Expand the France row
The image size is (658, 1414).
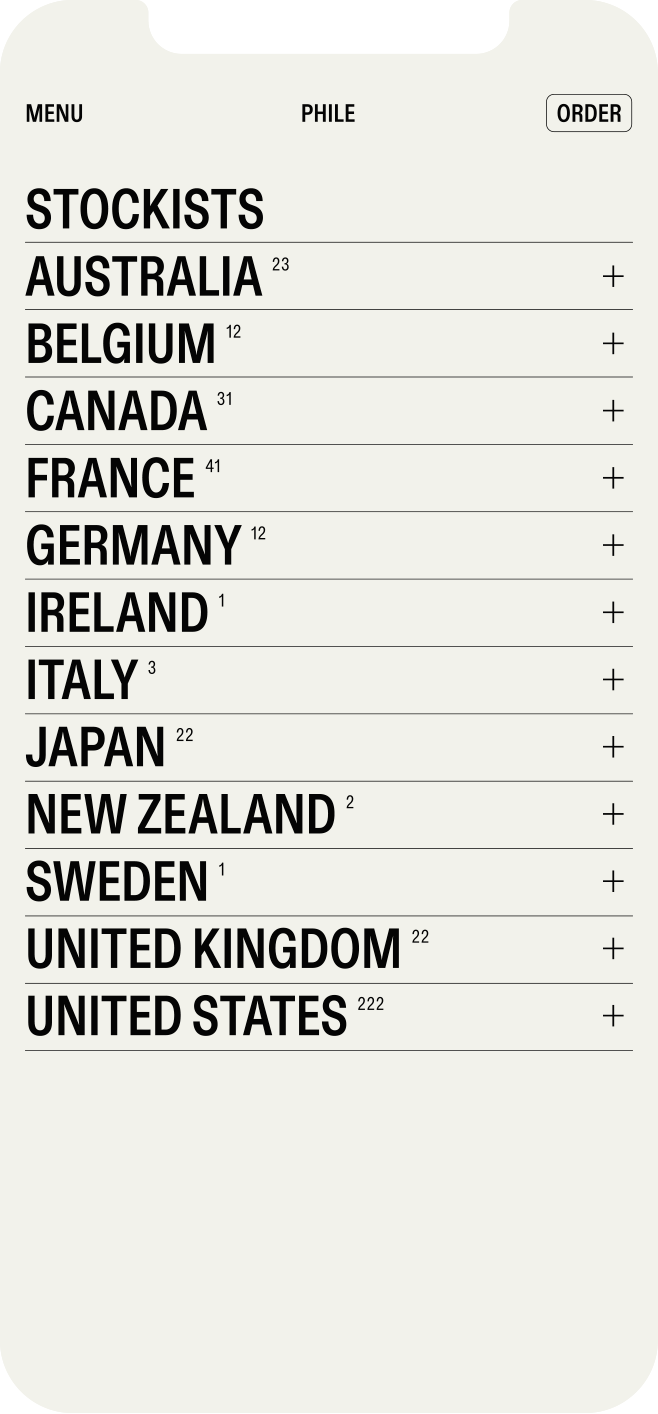pyautogui.click(x=613, y=478)
